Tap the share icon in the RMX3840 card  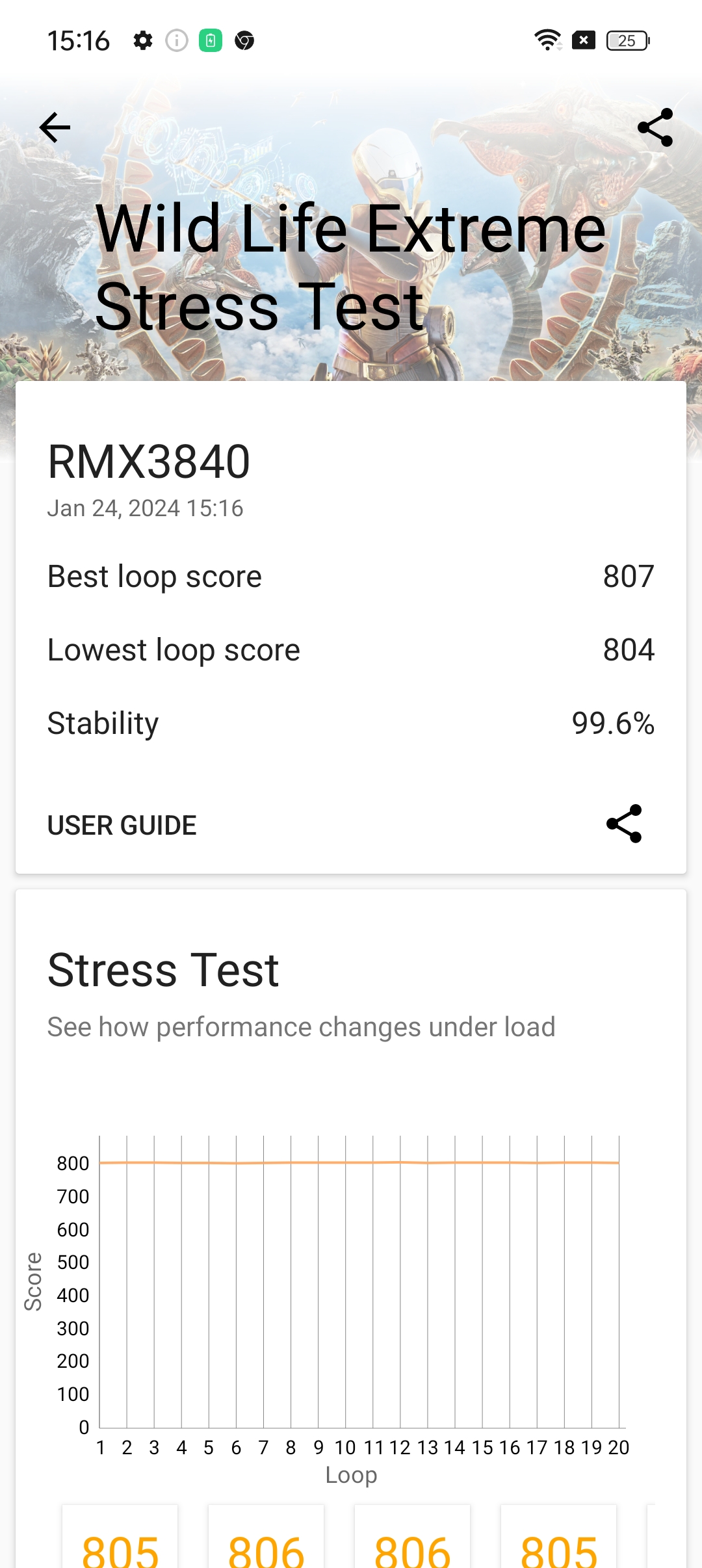tap(624, 824)
